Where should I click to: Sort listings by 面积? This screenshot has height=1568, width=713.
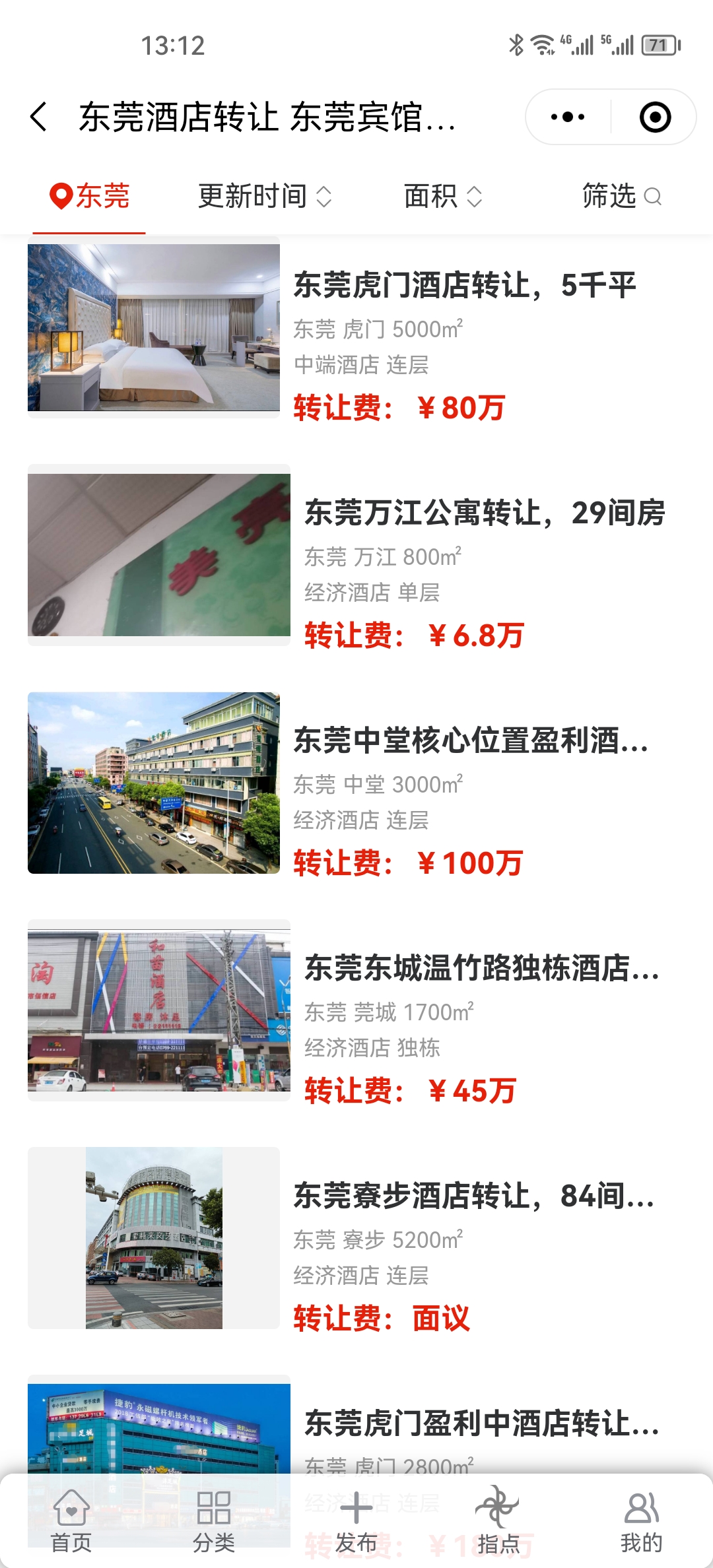[x=442, y=196]
